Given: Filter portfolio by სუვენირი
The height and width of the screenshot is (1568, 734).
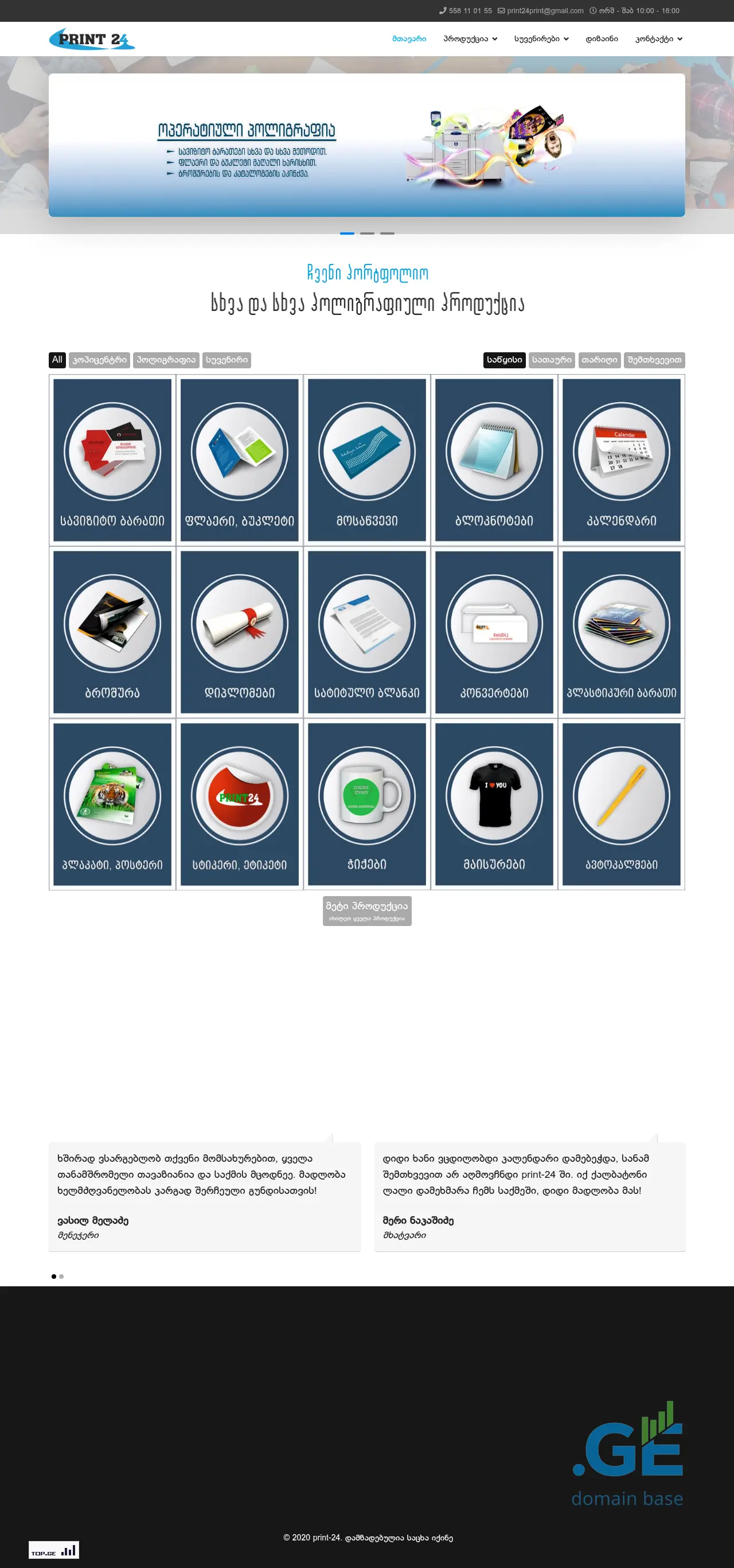Looking at the screenshot, I should (227, 360).
